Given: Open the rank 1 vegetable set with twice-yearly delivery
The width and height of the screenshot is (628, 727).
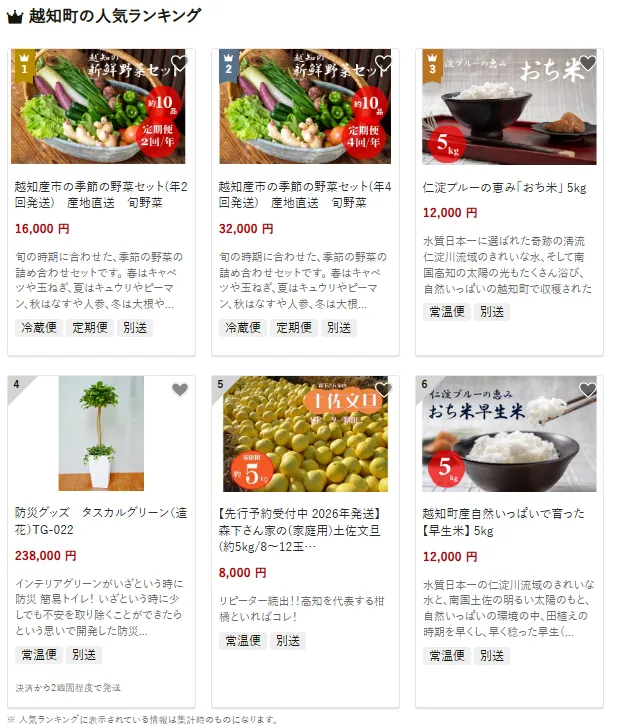Looking at the screenshot, I should pos(100,193).
